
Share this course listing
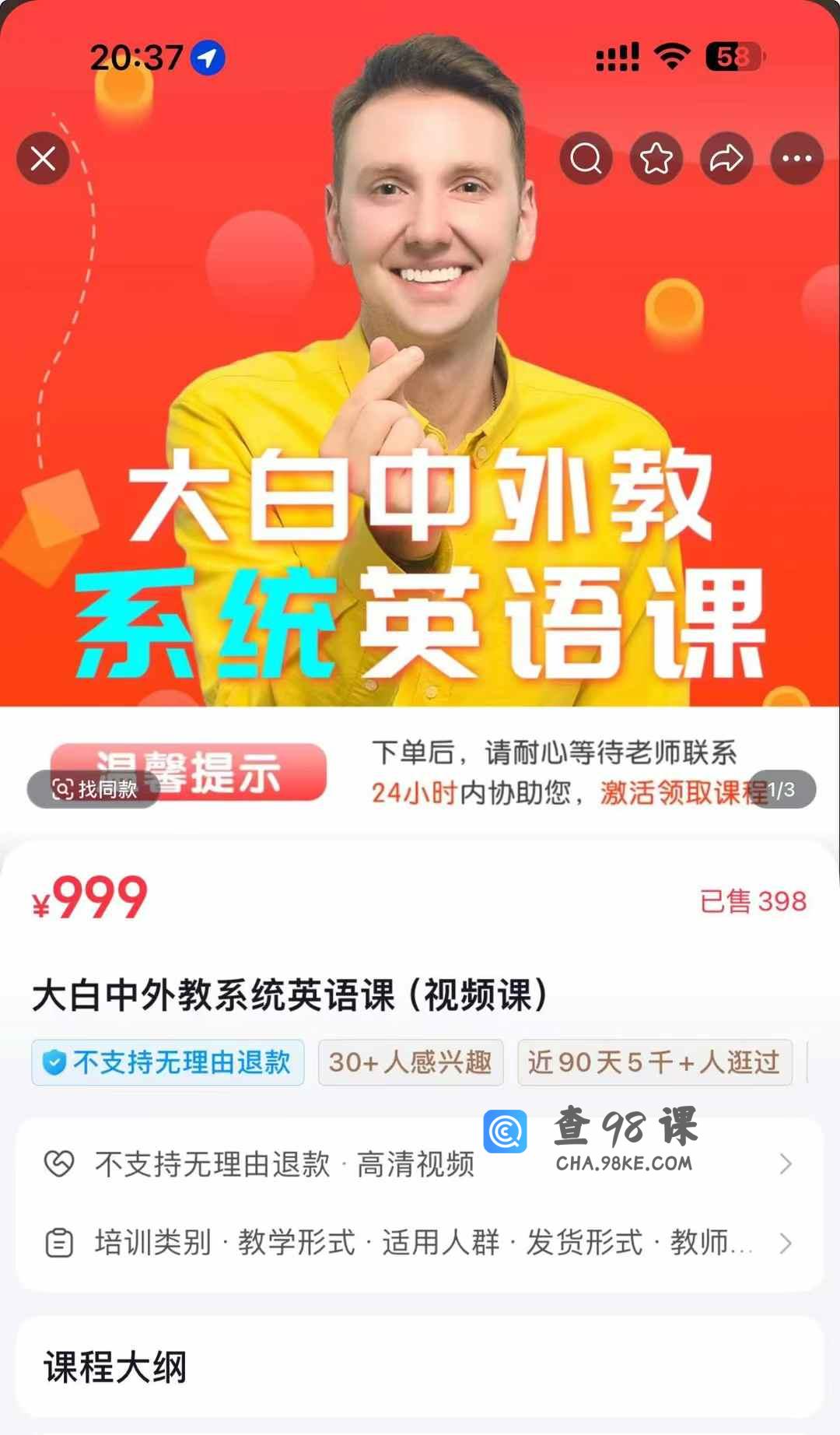(x=726, y=159)
